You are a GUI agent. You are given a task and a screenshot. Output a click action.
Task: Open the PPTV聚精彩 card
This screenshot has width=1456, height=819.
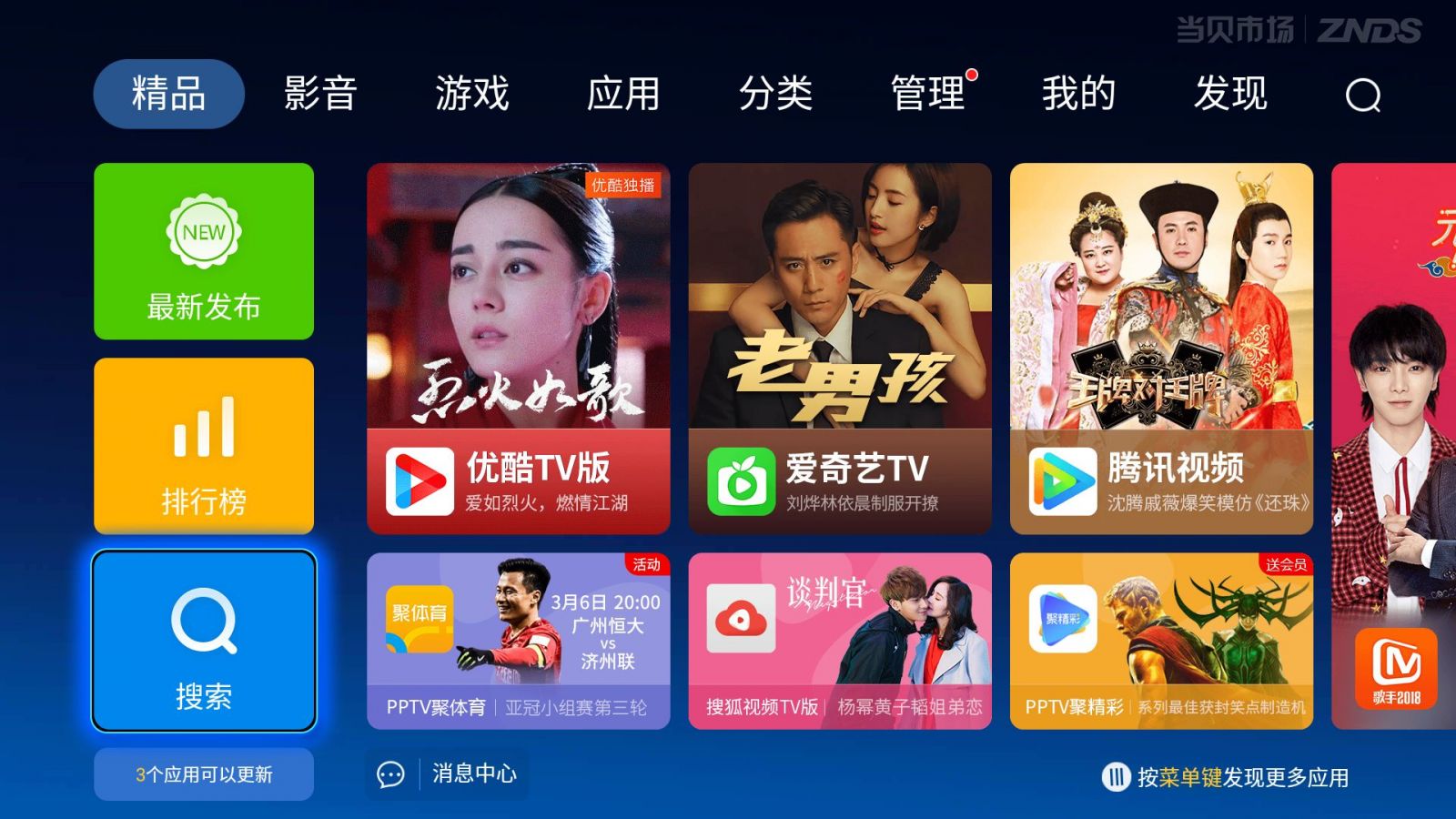click(1161, 641)
